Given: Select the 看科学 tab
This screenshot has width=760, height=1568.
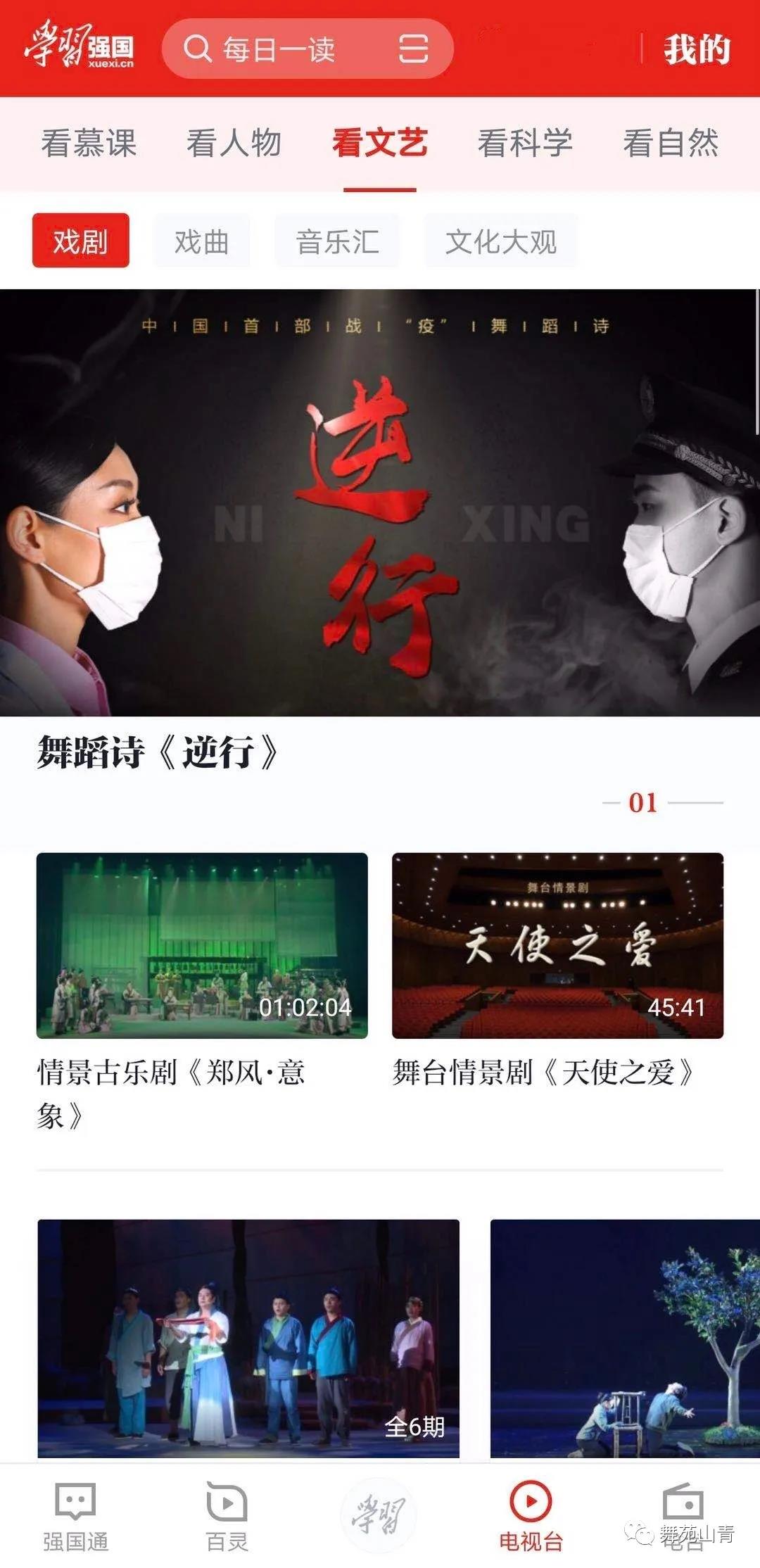Looking at the screenshot, I should pos(525,144).
